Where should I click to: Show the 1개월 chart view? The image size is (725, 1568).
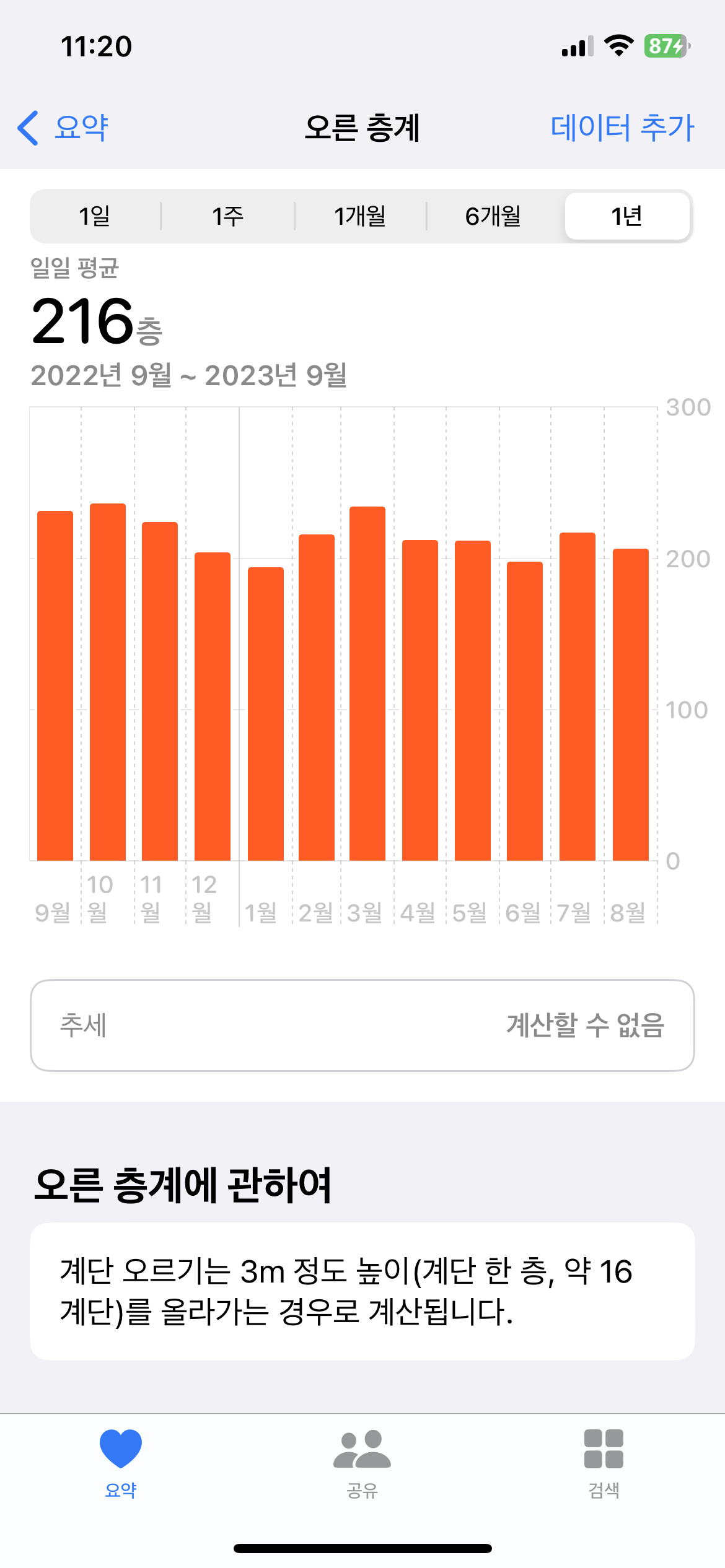coord(360,216)
